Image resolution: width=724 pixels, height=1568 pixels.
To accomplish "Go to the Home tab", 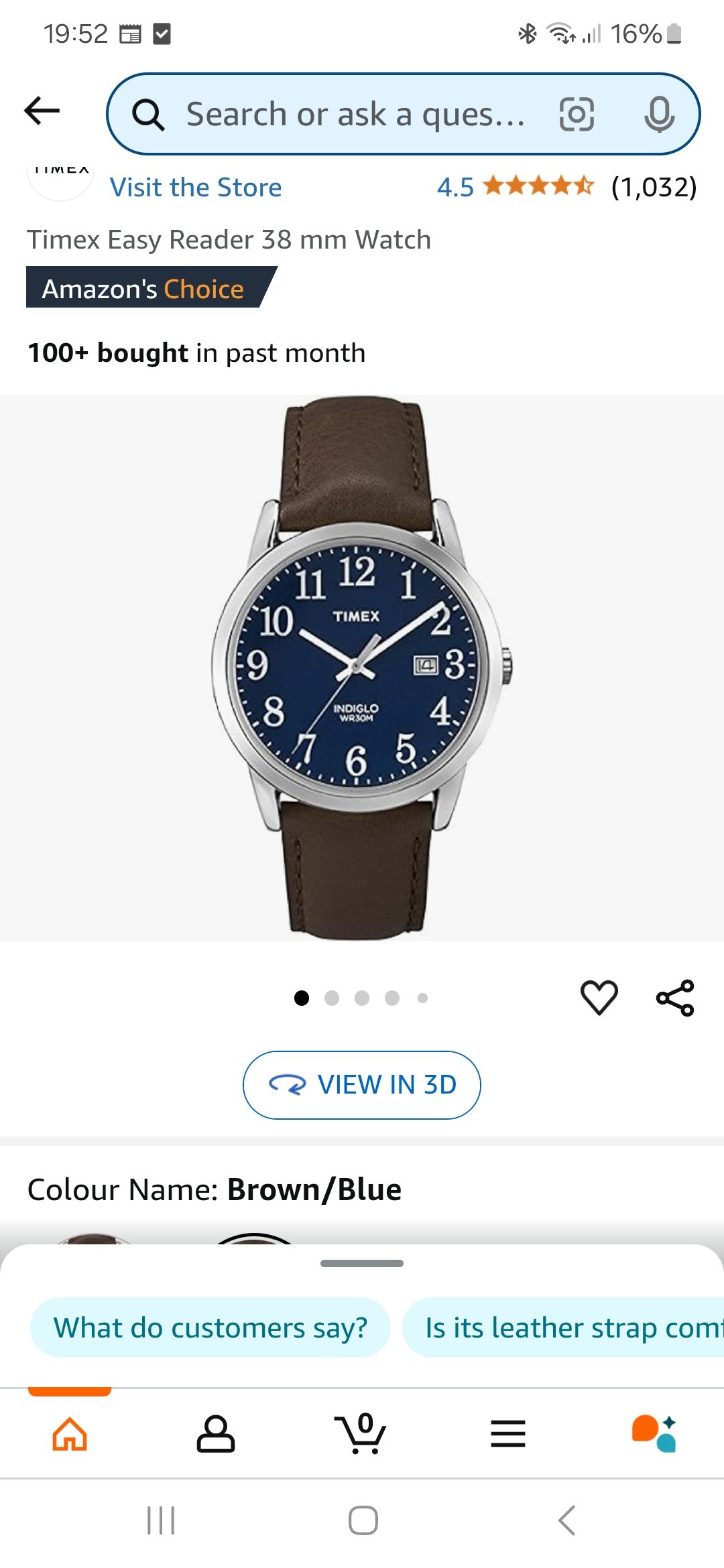I will [70, 1433].
